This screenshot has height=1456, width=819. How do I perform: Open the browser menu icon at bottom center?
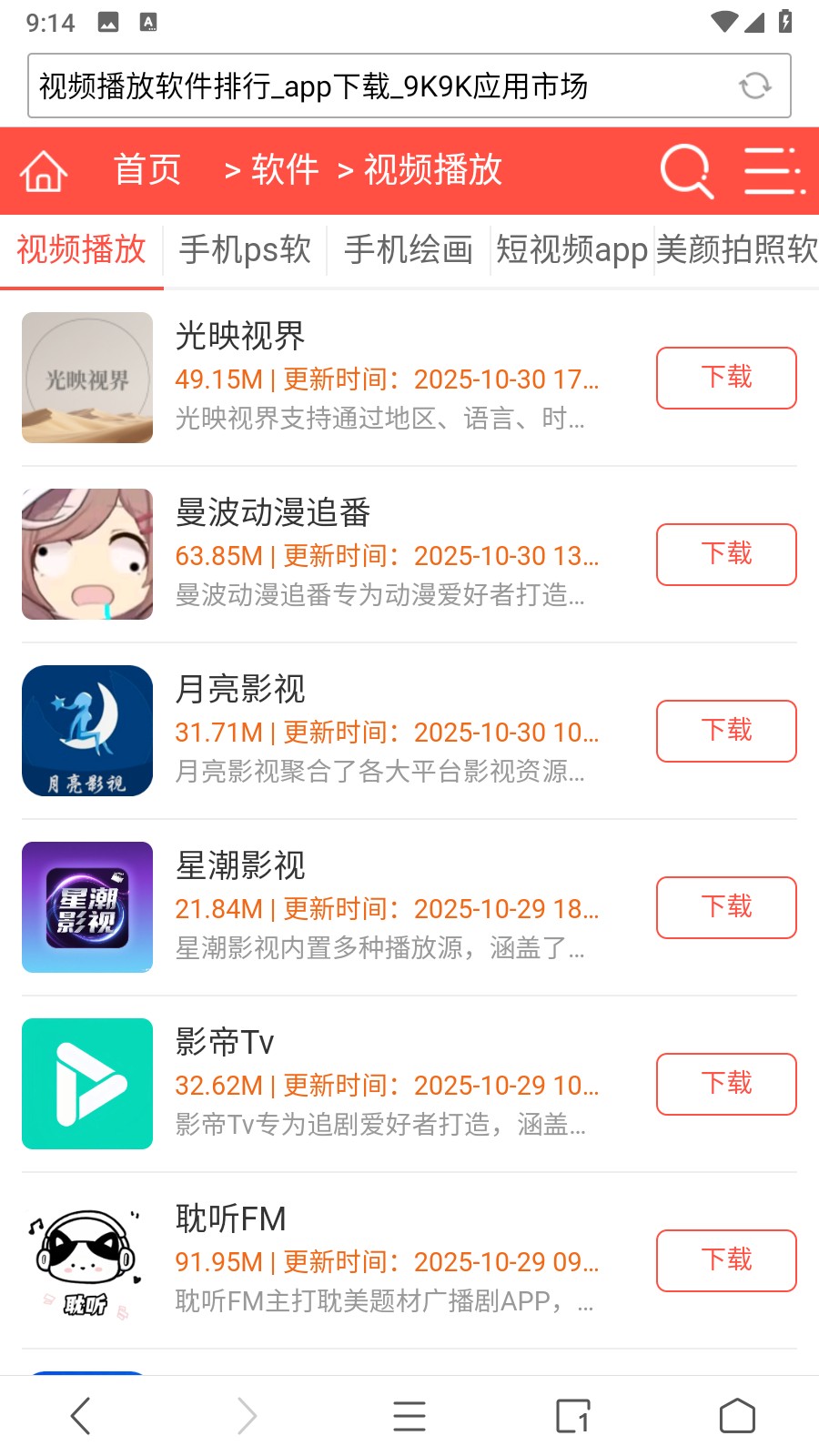click(x=409, y=1415)
